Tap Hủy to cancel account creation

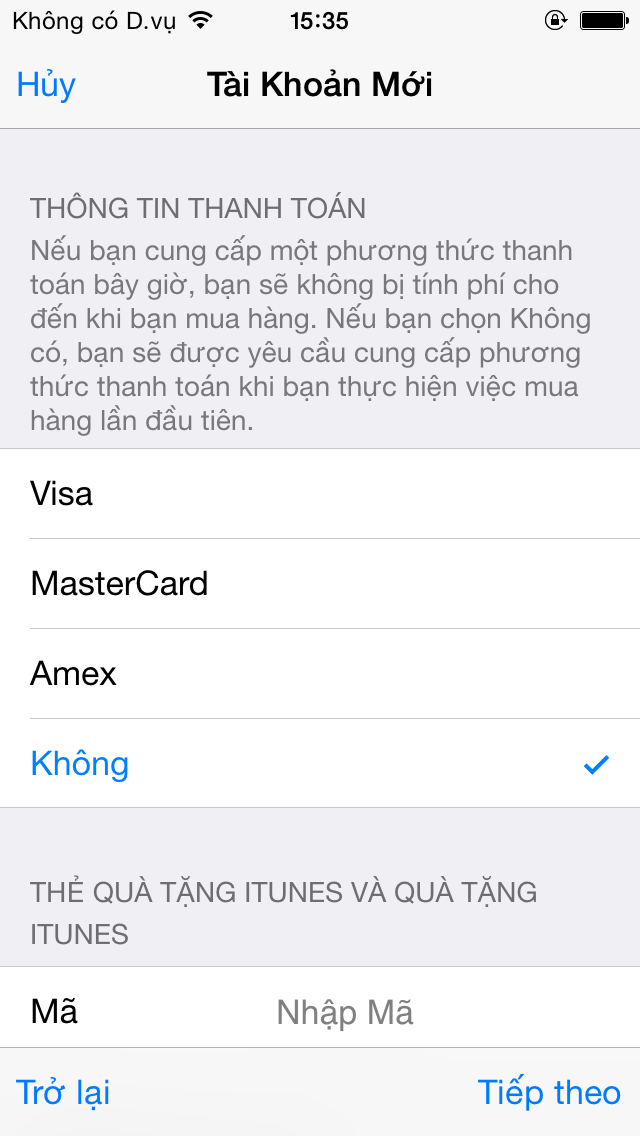(46, 85)
